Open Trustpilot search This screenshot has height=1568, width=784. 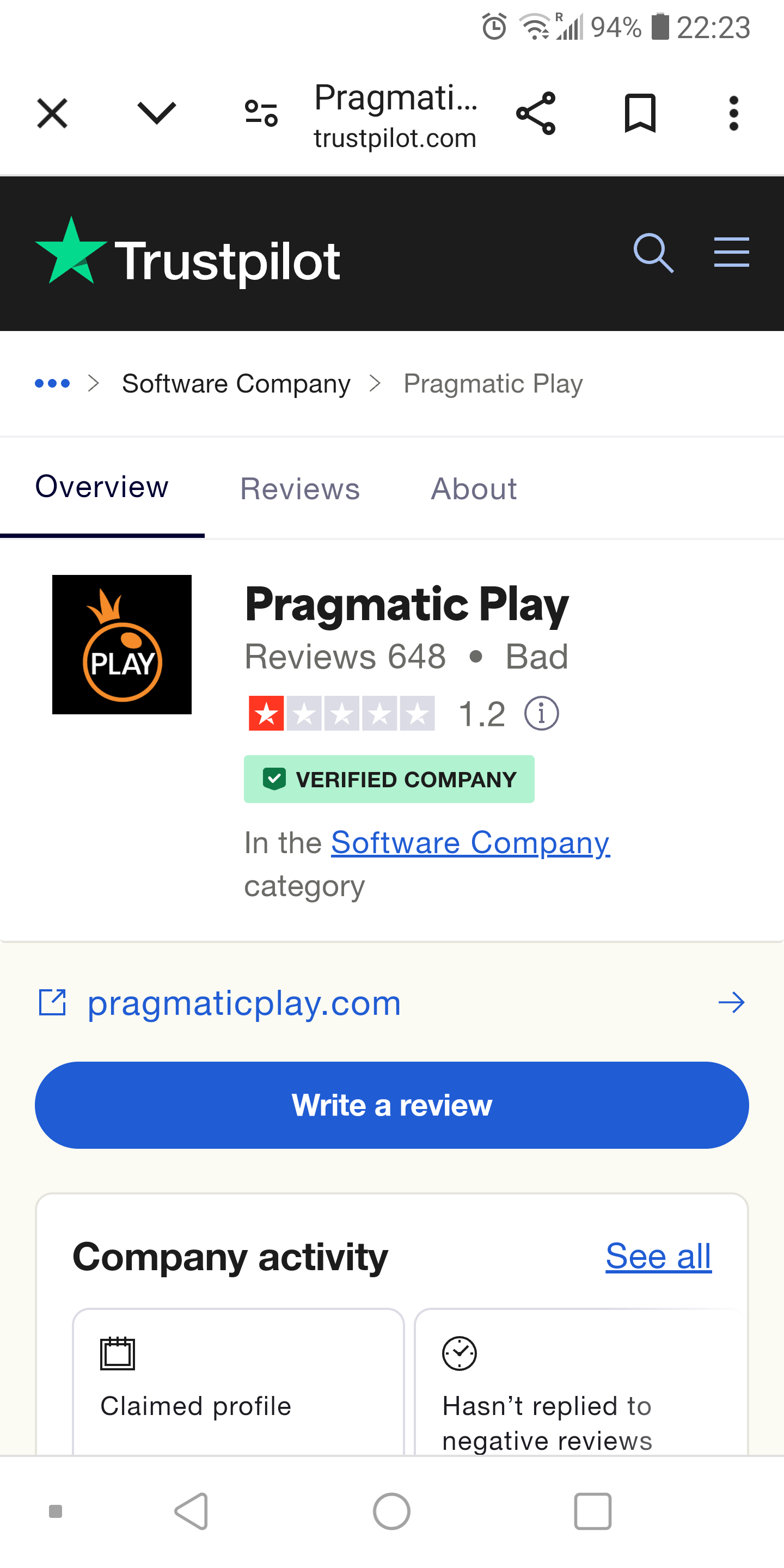tap(653, 253)
